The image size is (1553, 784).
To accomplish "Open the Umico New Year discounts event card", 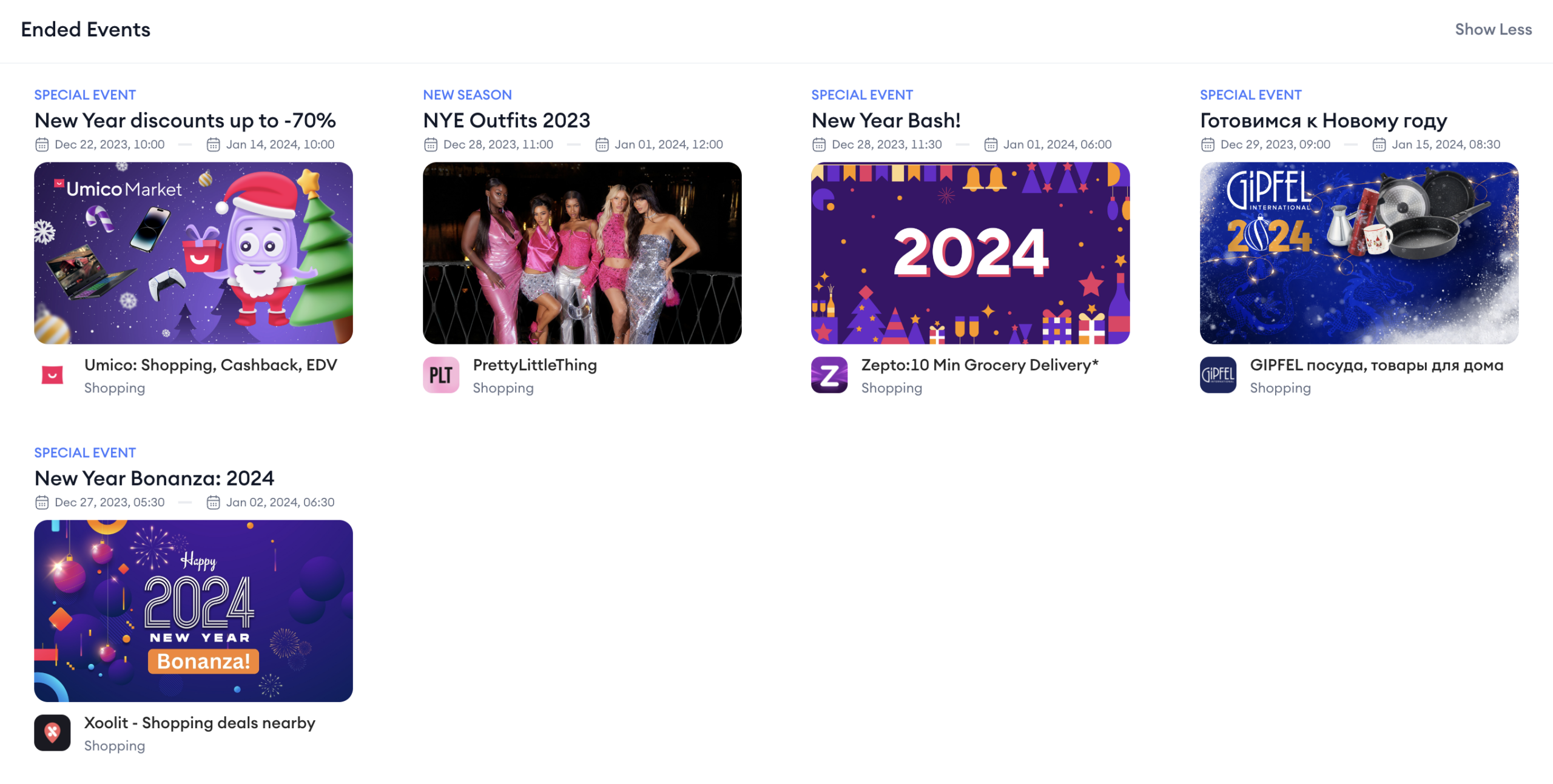I will pyautogui.click(x=193, y=253).
